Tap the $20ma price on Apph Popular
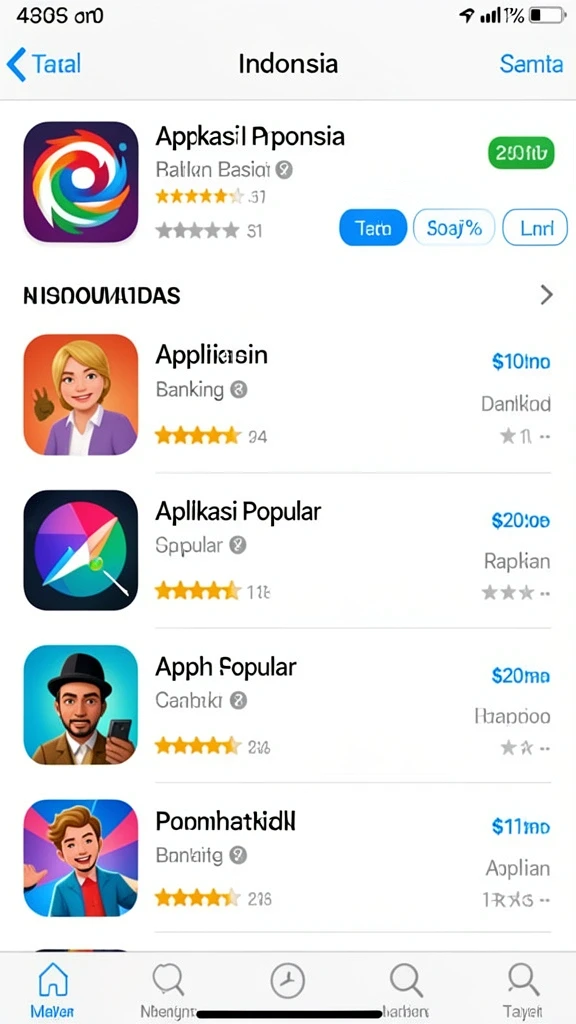576x1024 pixels. (x=520, y=675)
